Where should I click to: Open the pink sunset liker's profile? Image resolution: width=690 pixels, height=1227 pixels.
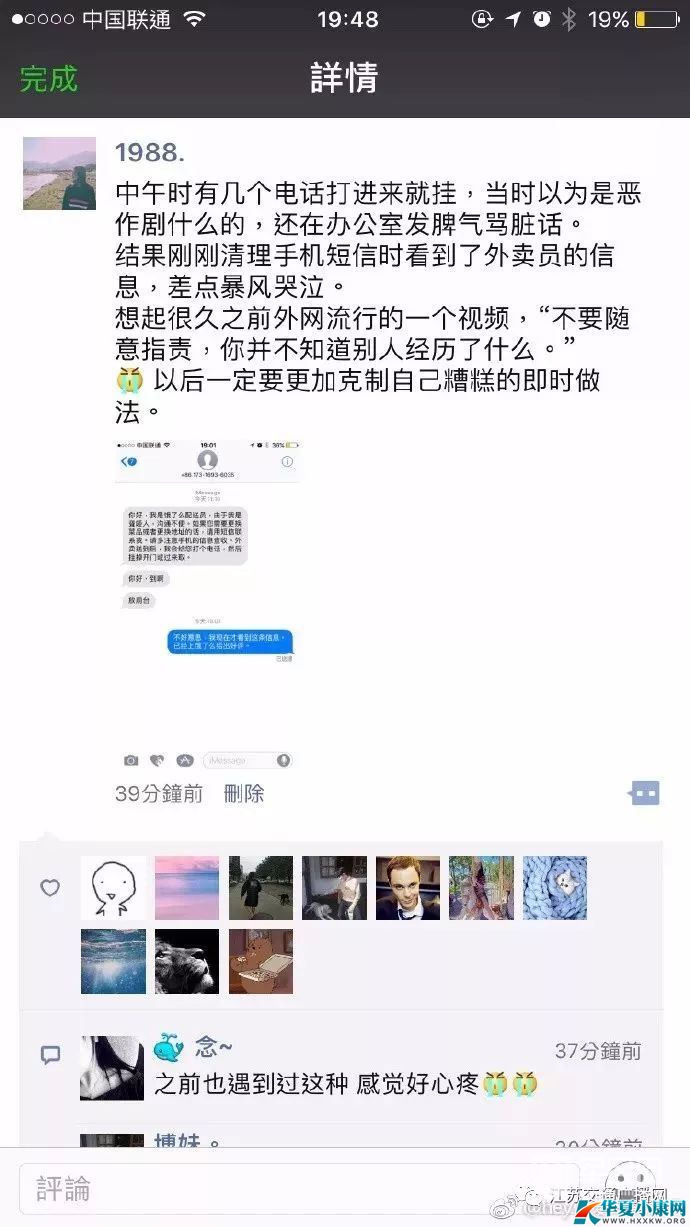187,888
